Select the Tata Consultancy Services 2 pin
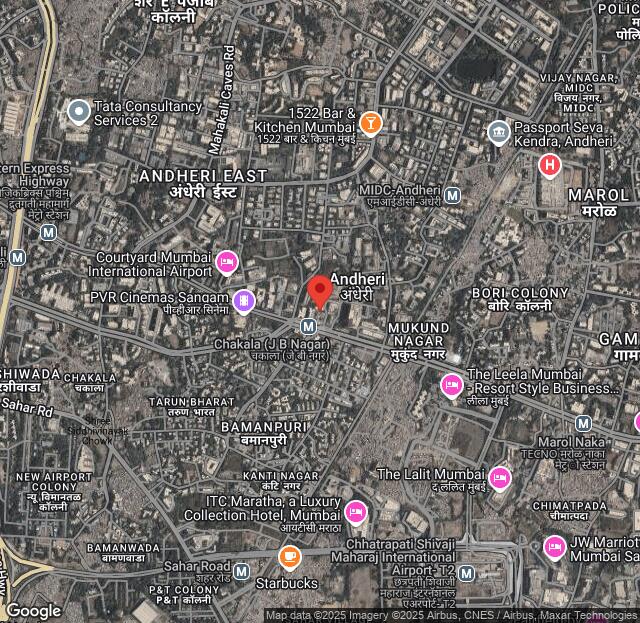Viewport: 640px width, 623px height. click(x=78, y=110)
